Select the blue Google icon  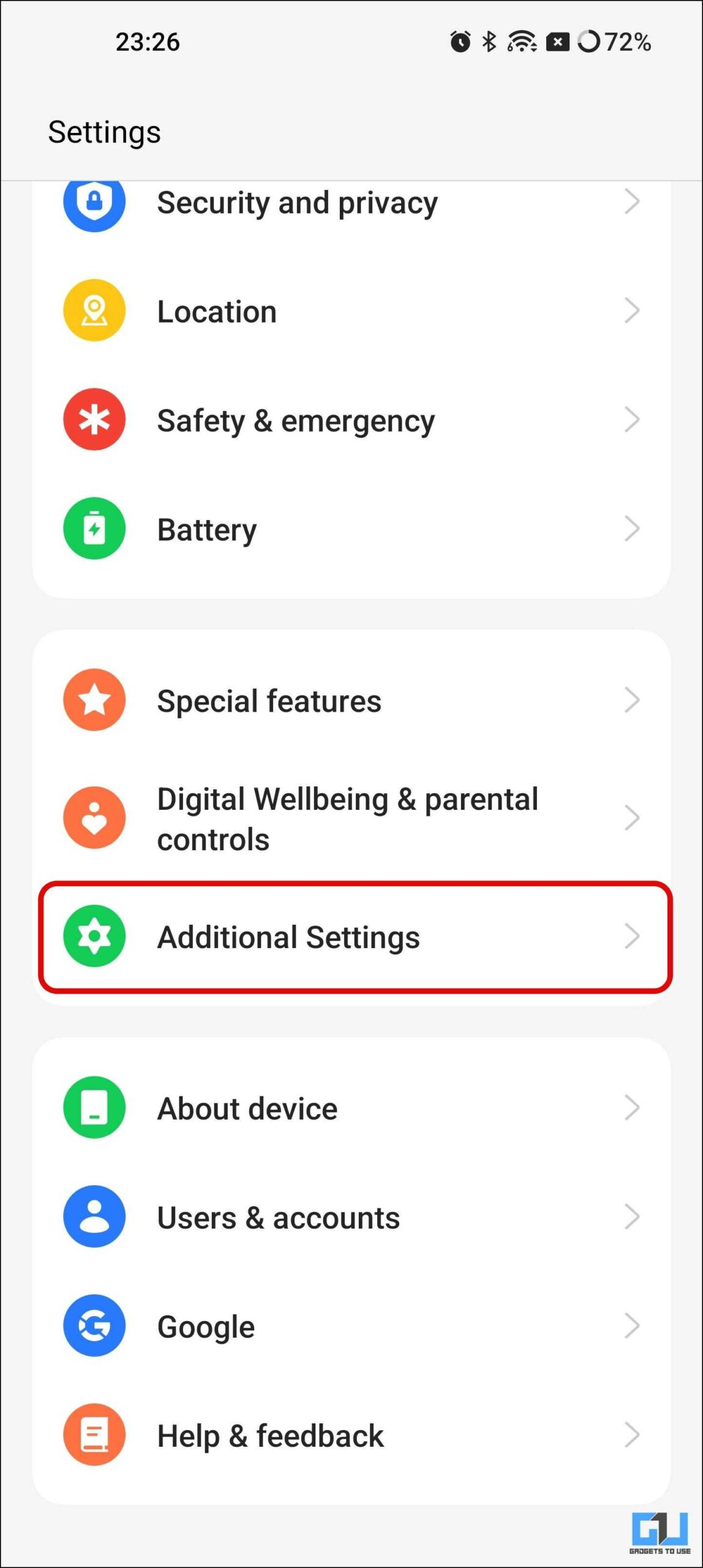pos(93,1326)
